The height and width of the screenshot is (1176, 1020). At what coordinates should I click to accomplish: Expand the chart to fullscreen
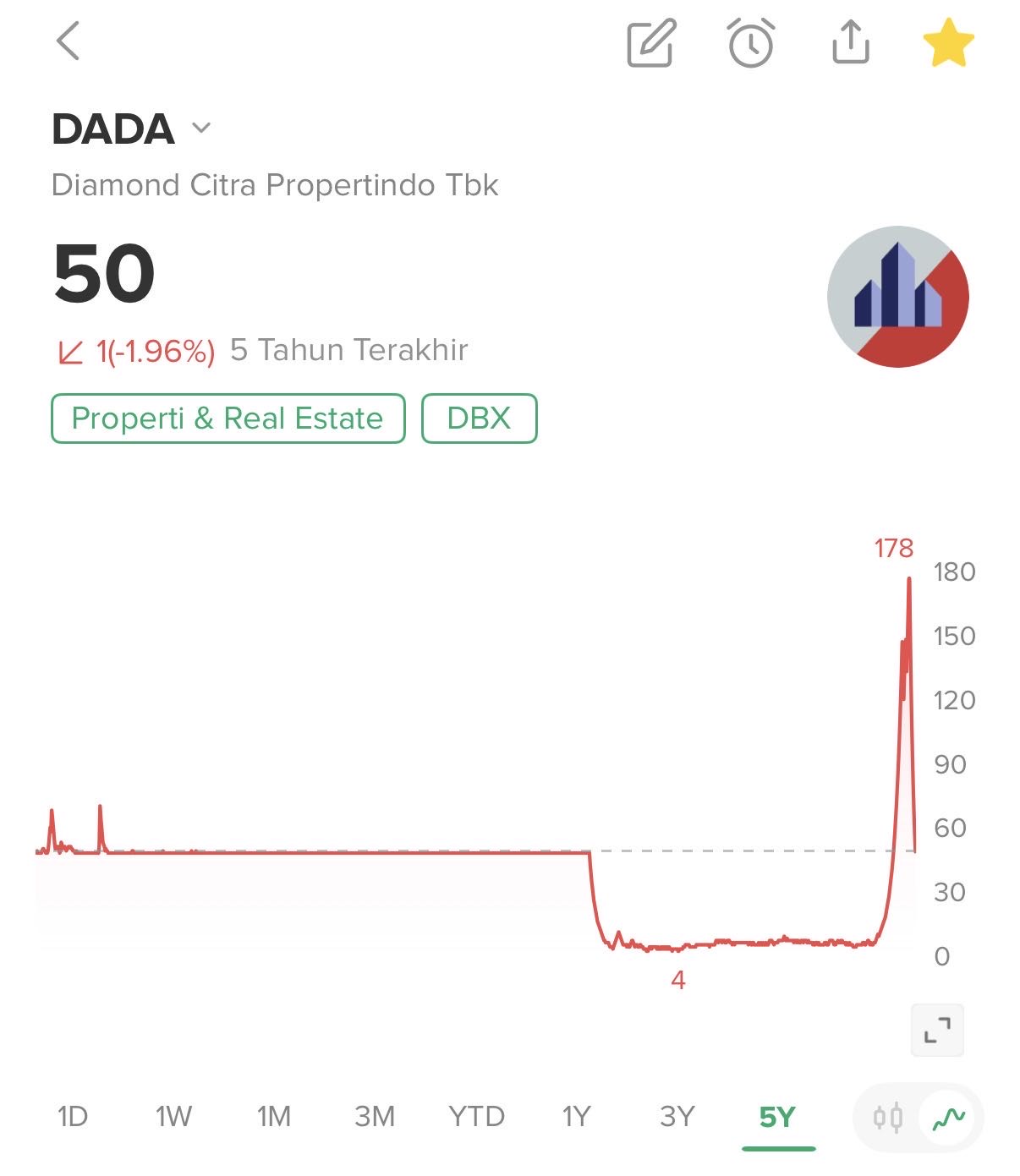click(x=937, y=1030)
